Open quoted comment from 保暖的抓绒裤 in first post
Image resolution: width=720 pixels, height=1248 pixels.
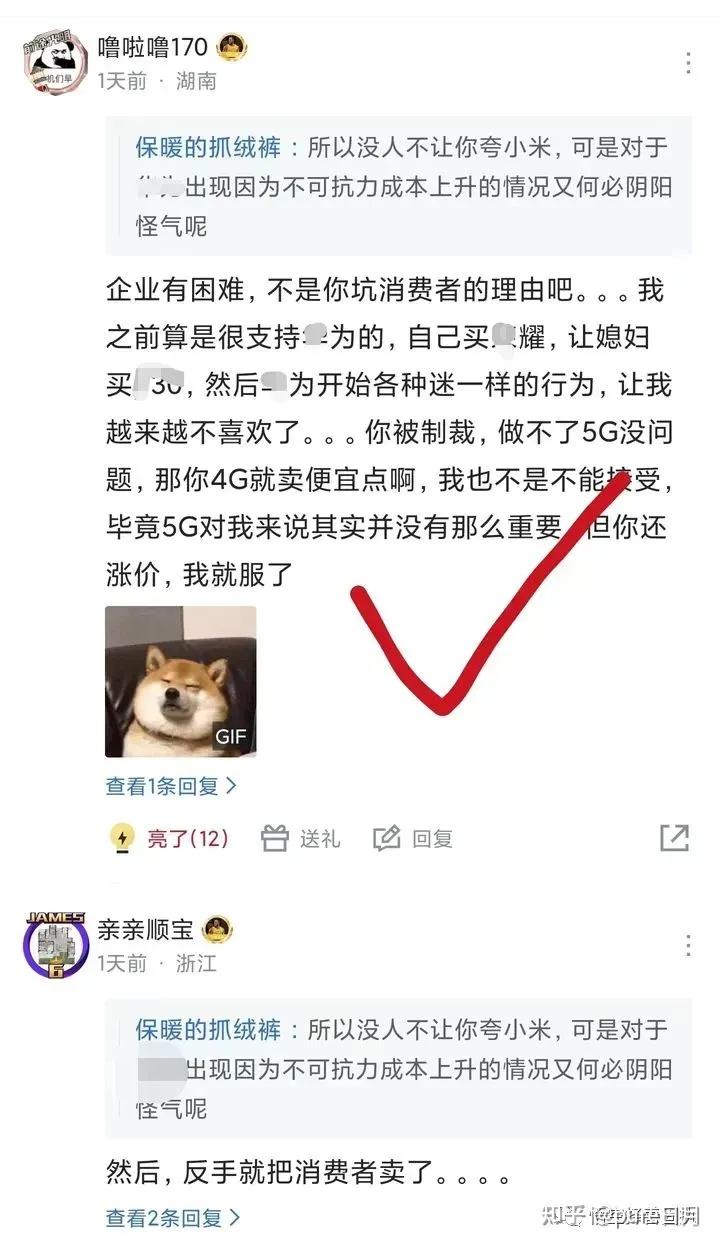pyautogui.click(x=400, y=187)
